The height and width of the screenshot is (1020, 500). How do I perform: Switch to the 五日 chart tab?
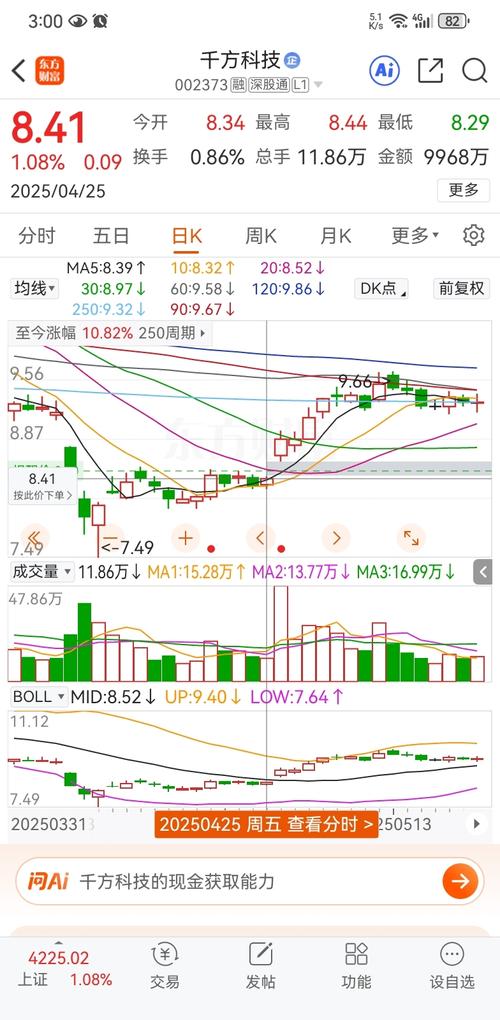[x=111, y=235]
